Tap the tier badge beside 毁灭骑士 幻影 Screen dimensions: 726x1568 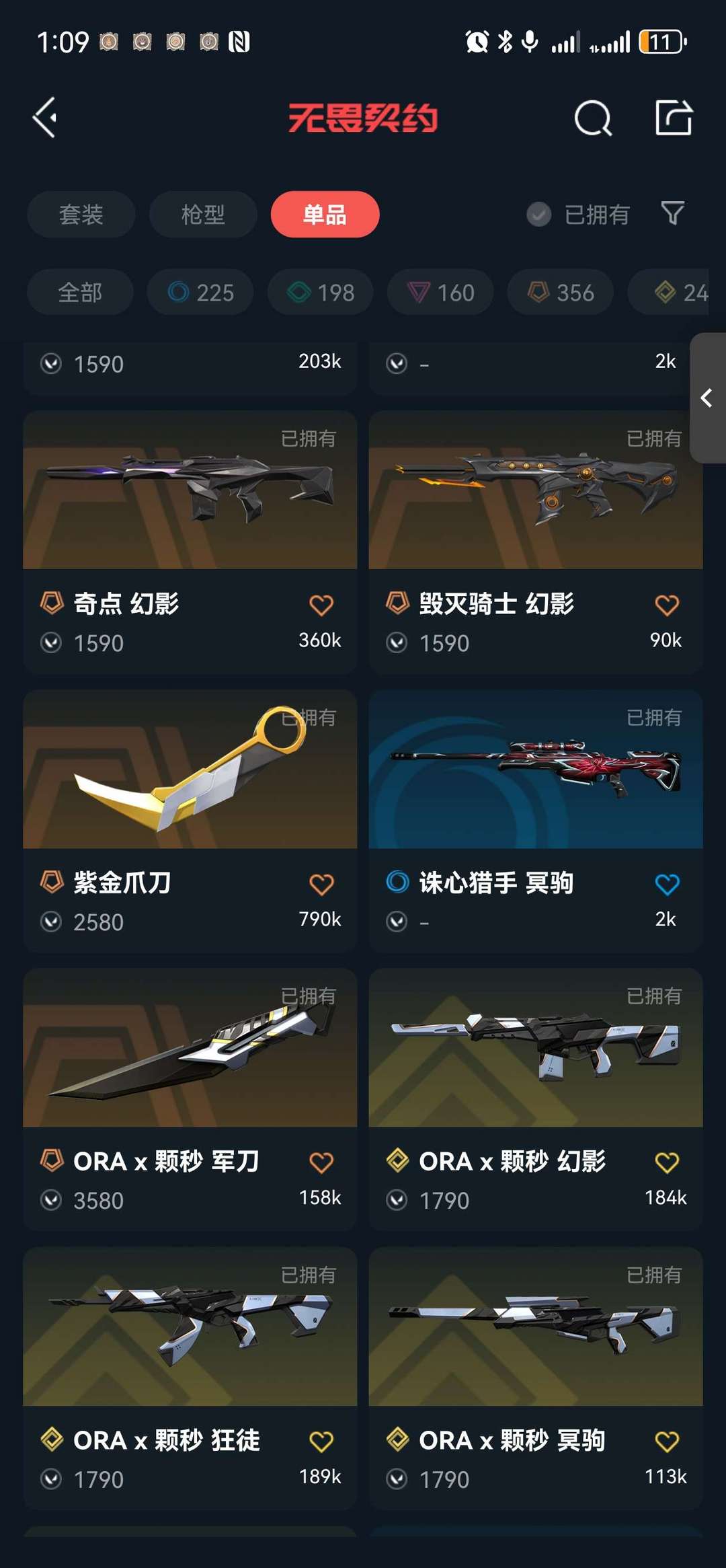tap(397, 604)
